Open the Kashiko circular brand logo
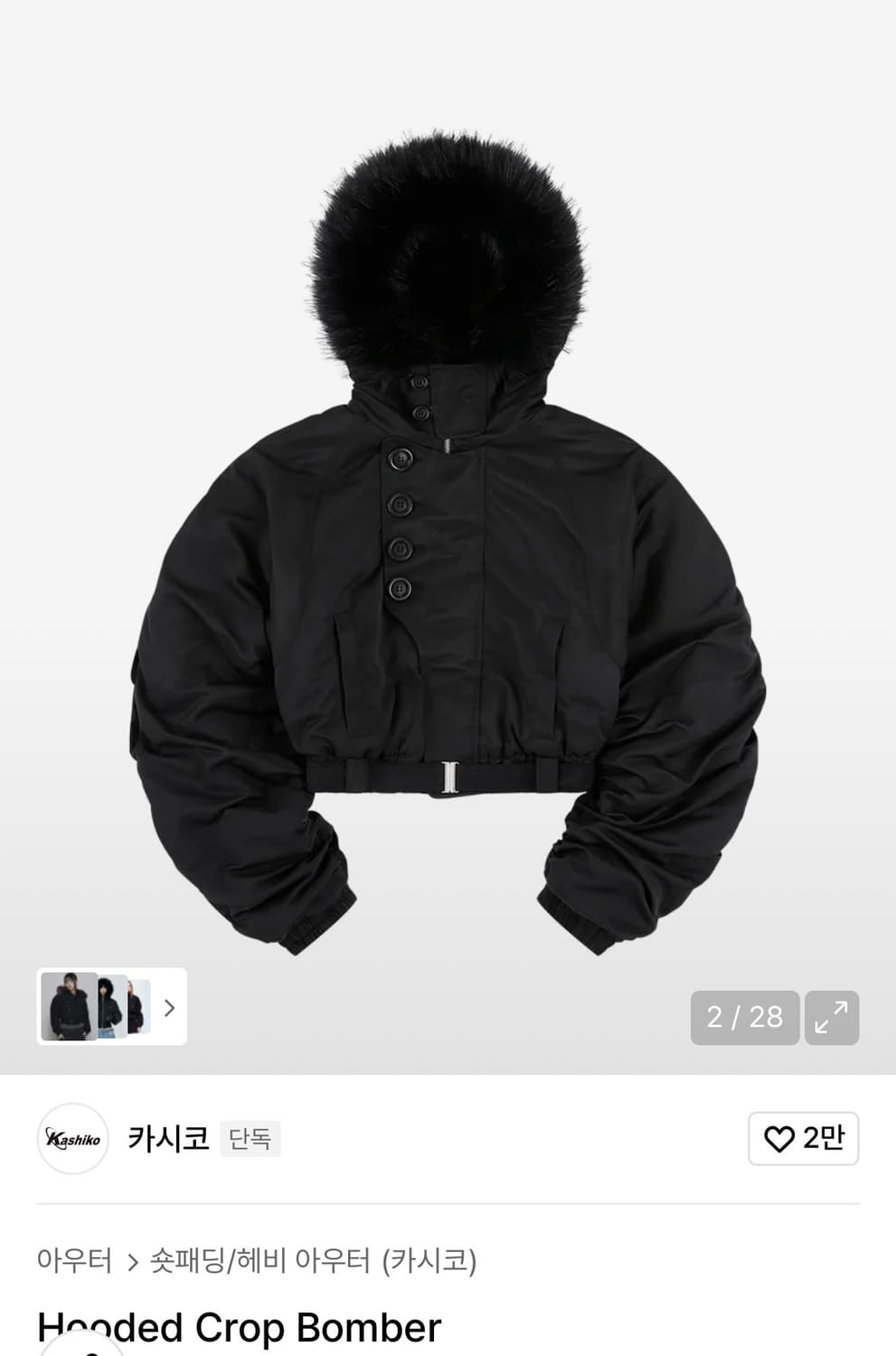Image resolution: width=896 pixels, height=1356 pixels. 72,1138
